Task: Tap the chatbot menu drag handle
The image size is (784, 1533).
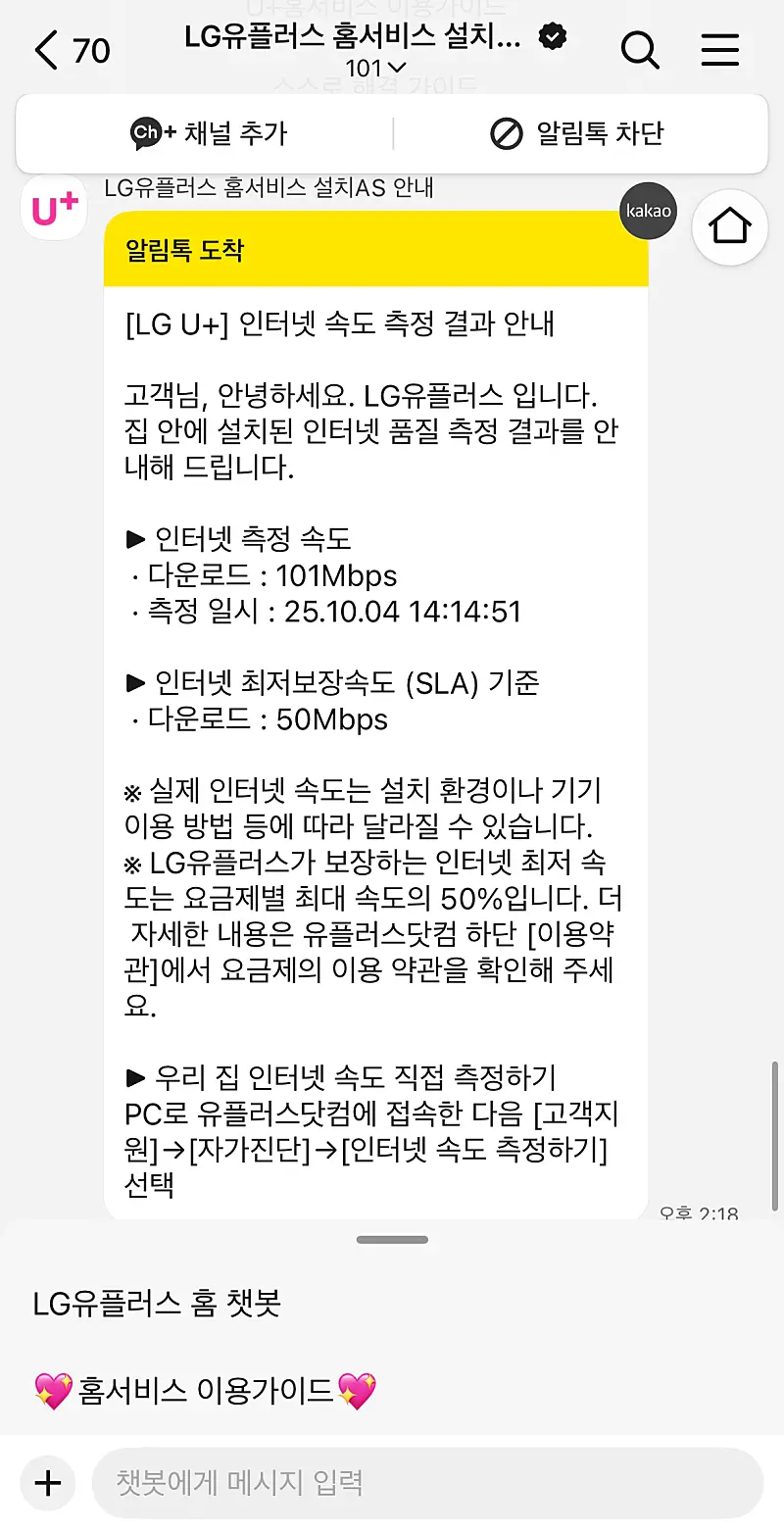Action: [392, 1240]
